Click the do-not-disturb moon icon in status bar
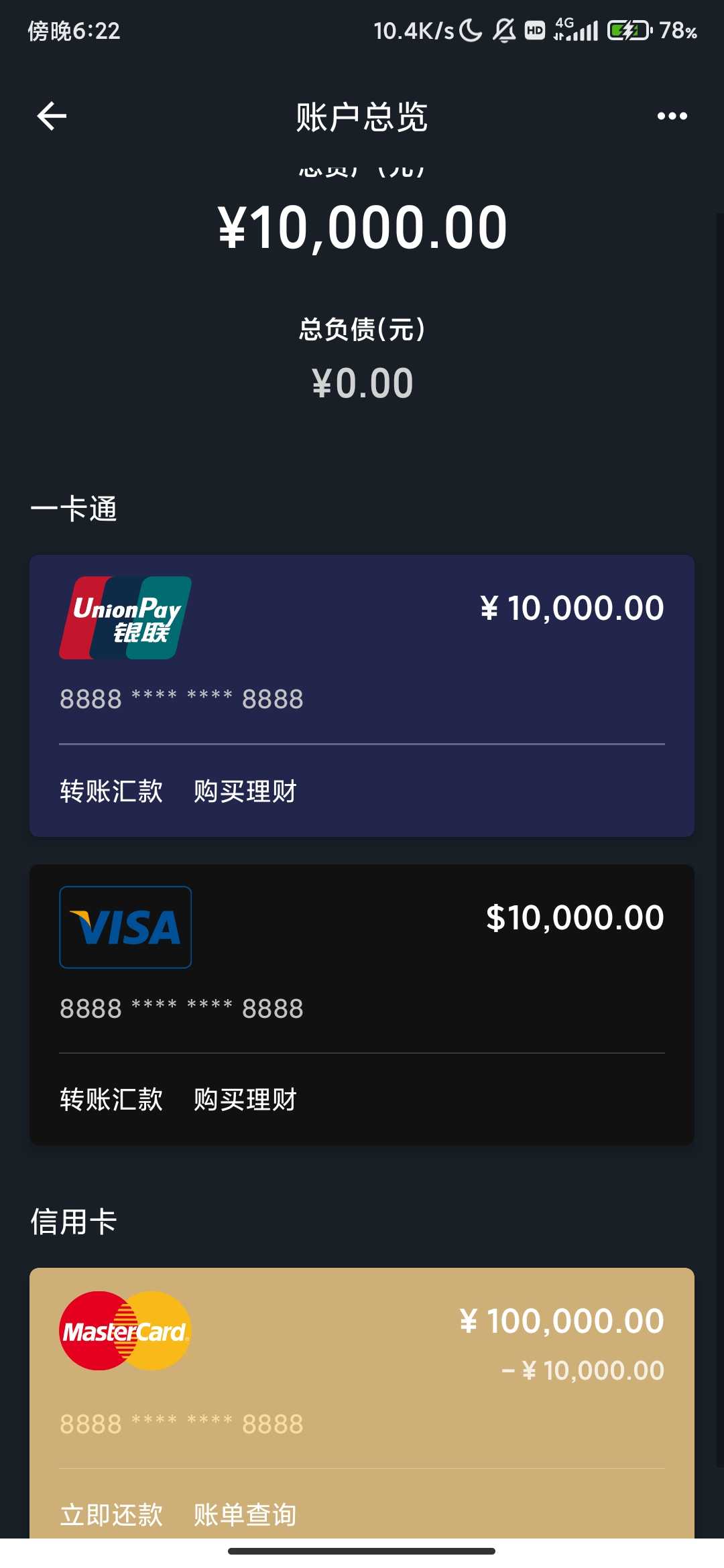The height and width of the screenshot is (1568, 724). click(469, 29)
